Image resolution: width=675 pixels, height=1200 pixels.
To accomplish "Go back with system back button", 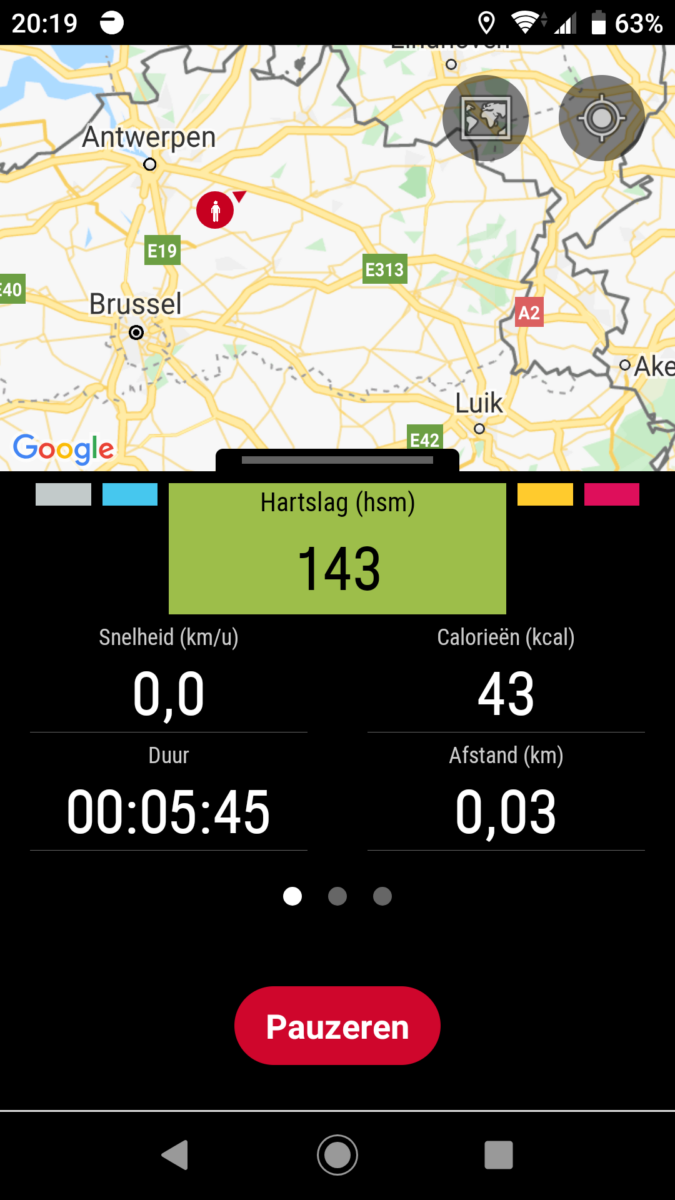I will (x=175, y=1155).
